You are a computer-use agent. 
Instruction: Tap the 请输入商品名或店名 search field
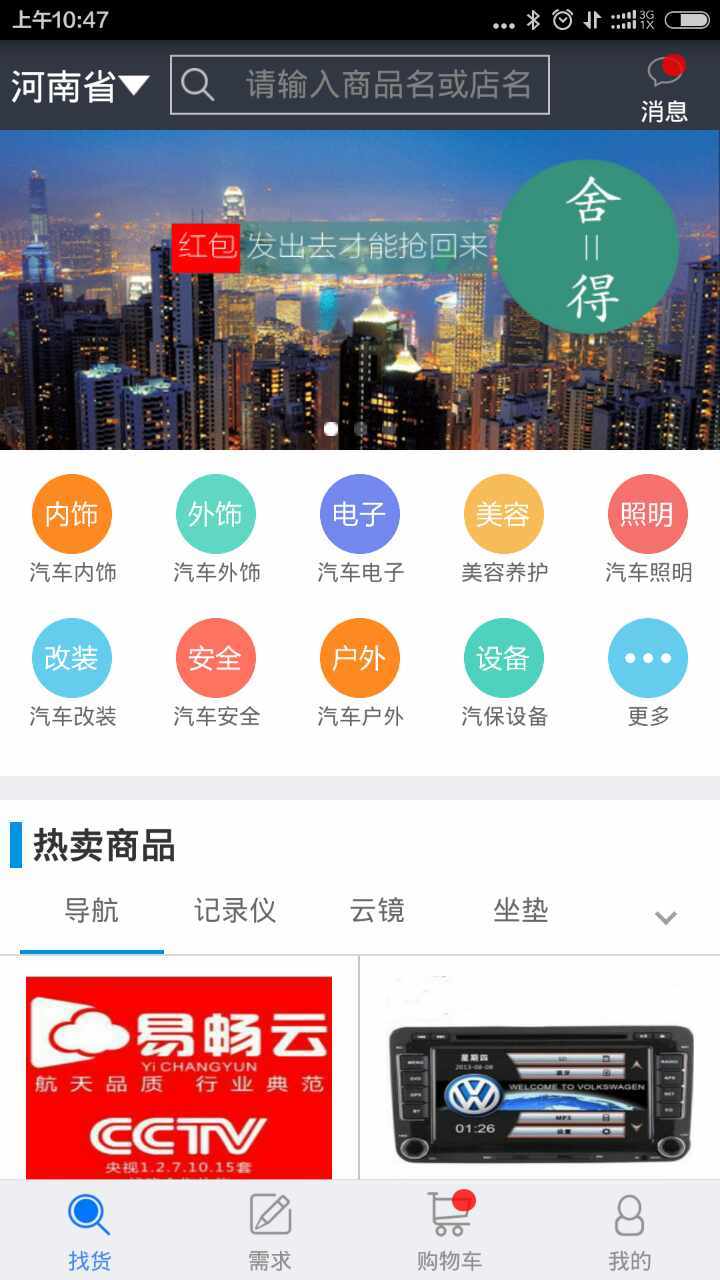pyautogui.click(x=360, y=85)
